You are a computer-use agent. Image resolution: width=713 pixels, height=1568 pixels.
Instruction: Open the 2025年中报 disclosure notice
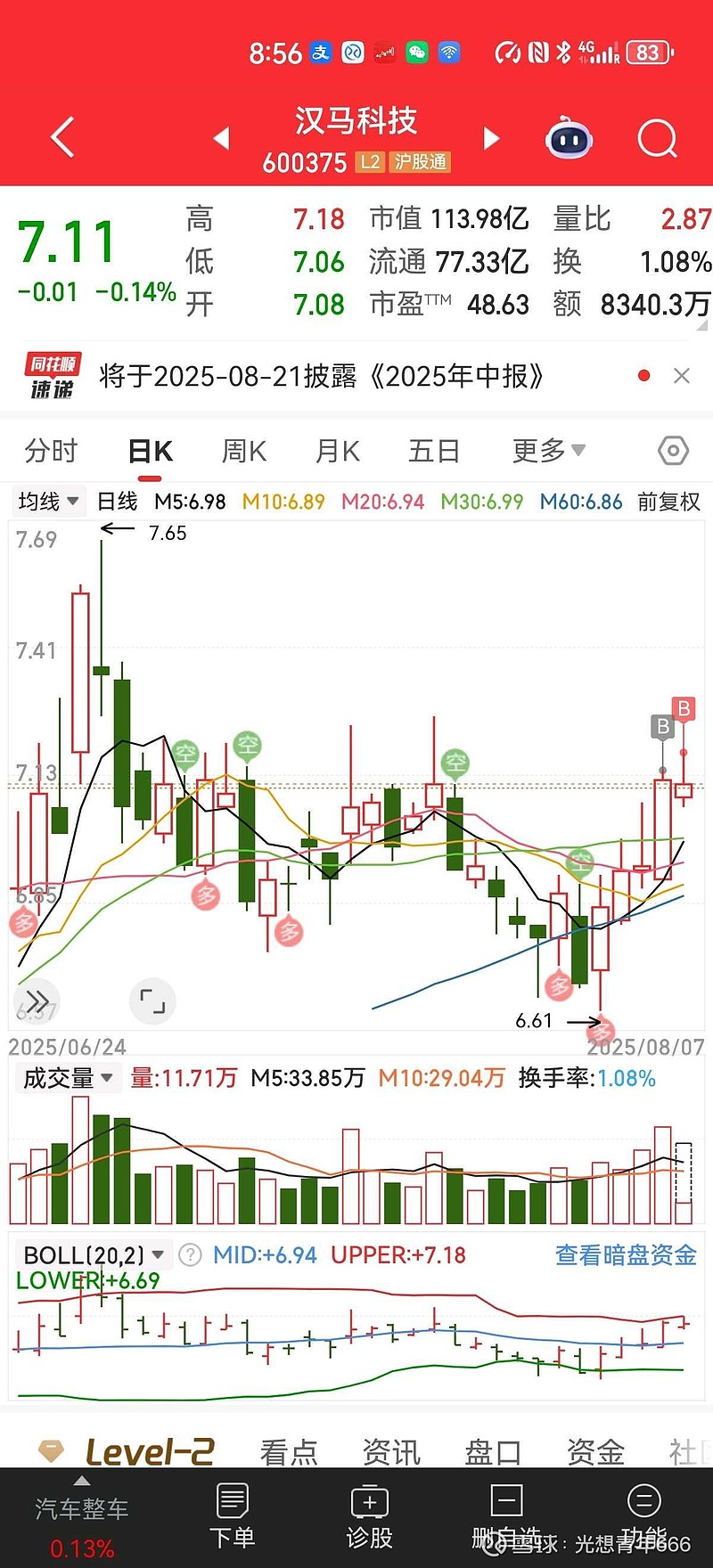pyautogui.click(x=322, y=376)
